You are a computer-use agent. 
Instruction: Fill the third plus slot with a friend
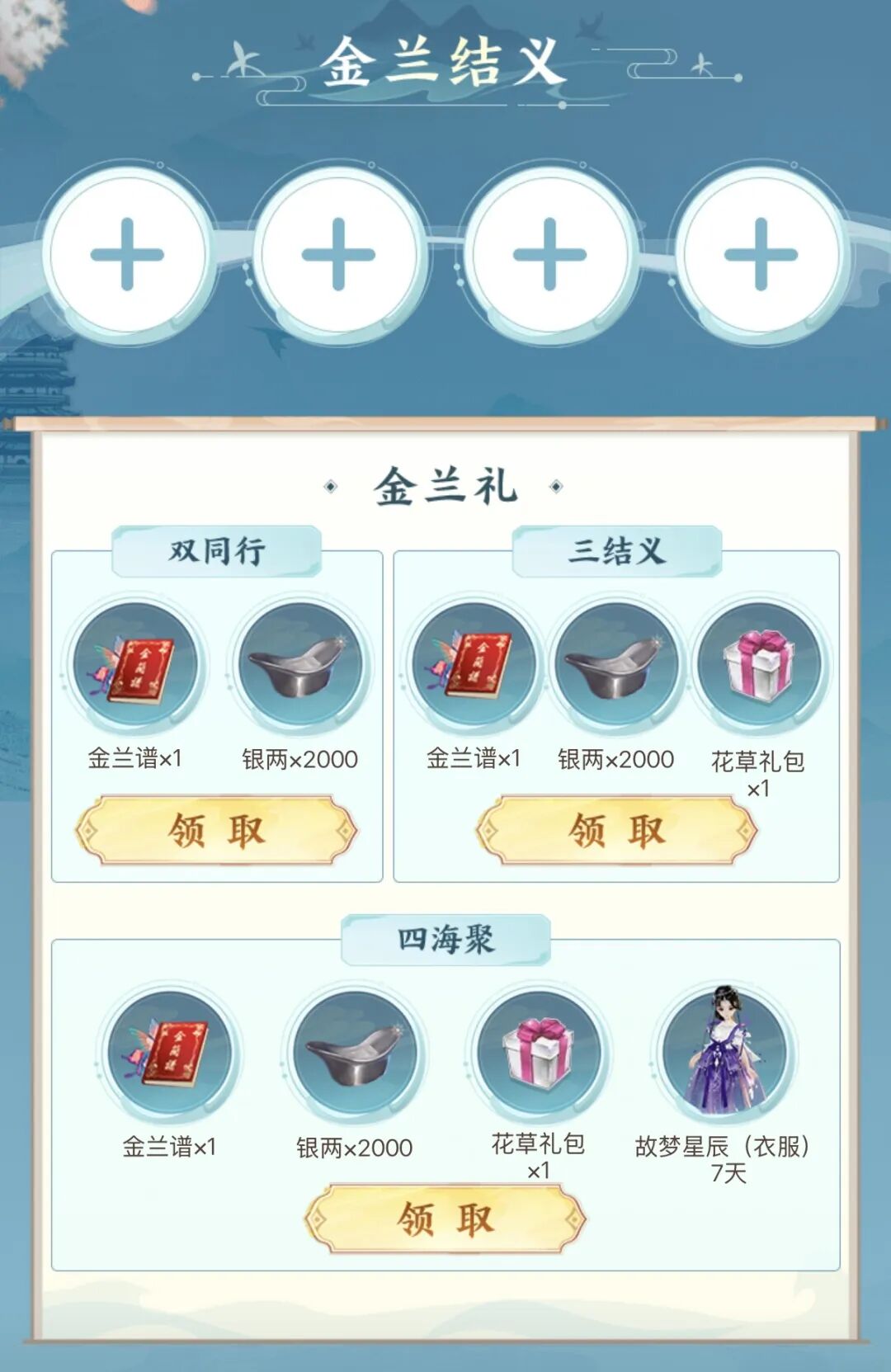(549, 254)
